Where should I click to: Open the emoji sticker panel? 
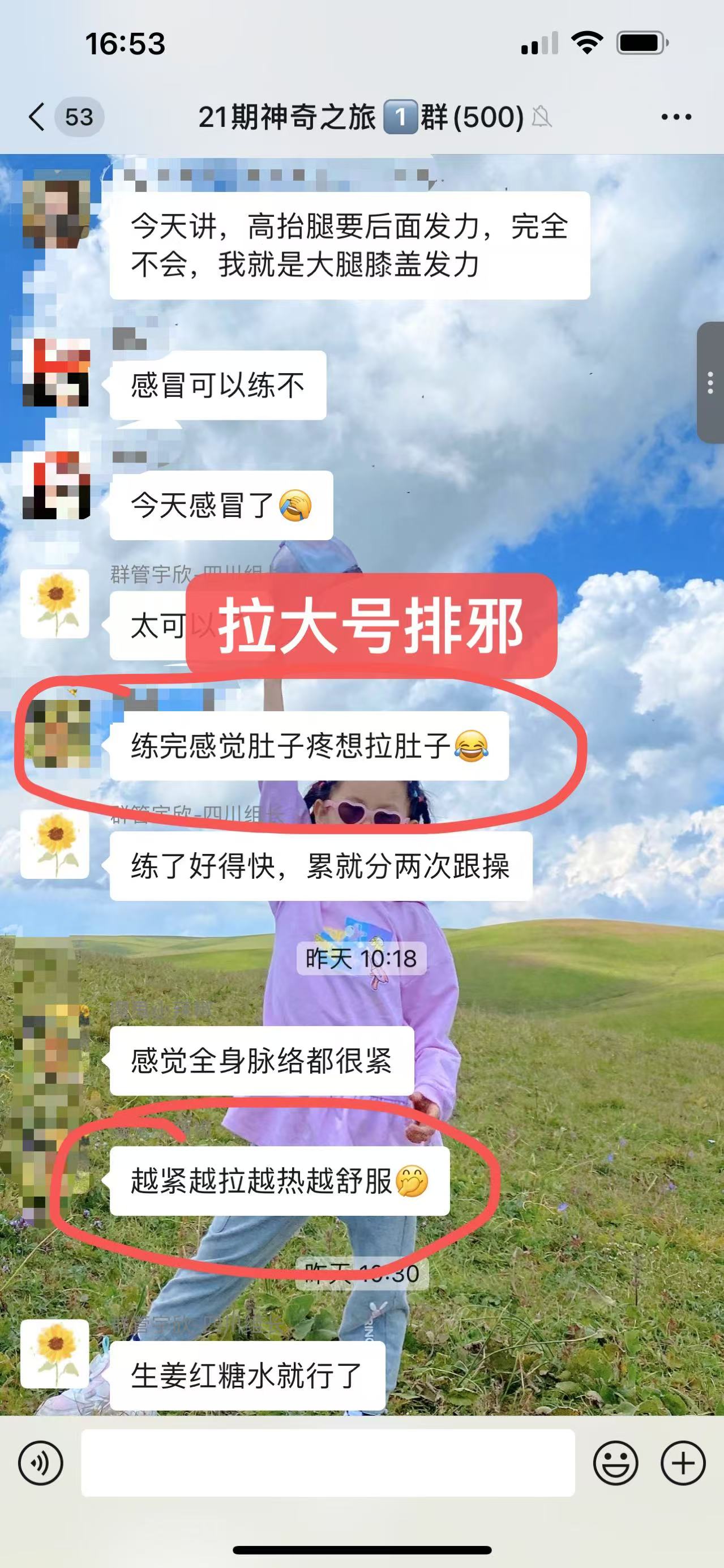[615, 1463]
